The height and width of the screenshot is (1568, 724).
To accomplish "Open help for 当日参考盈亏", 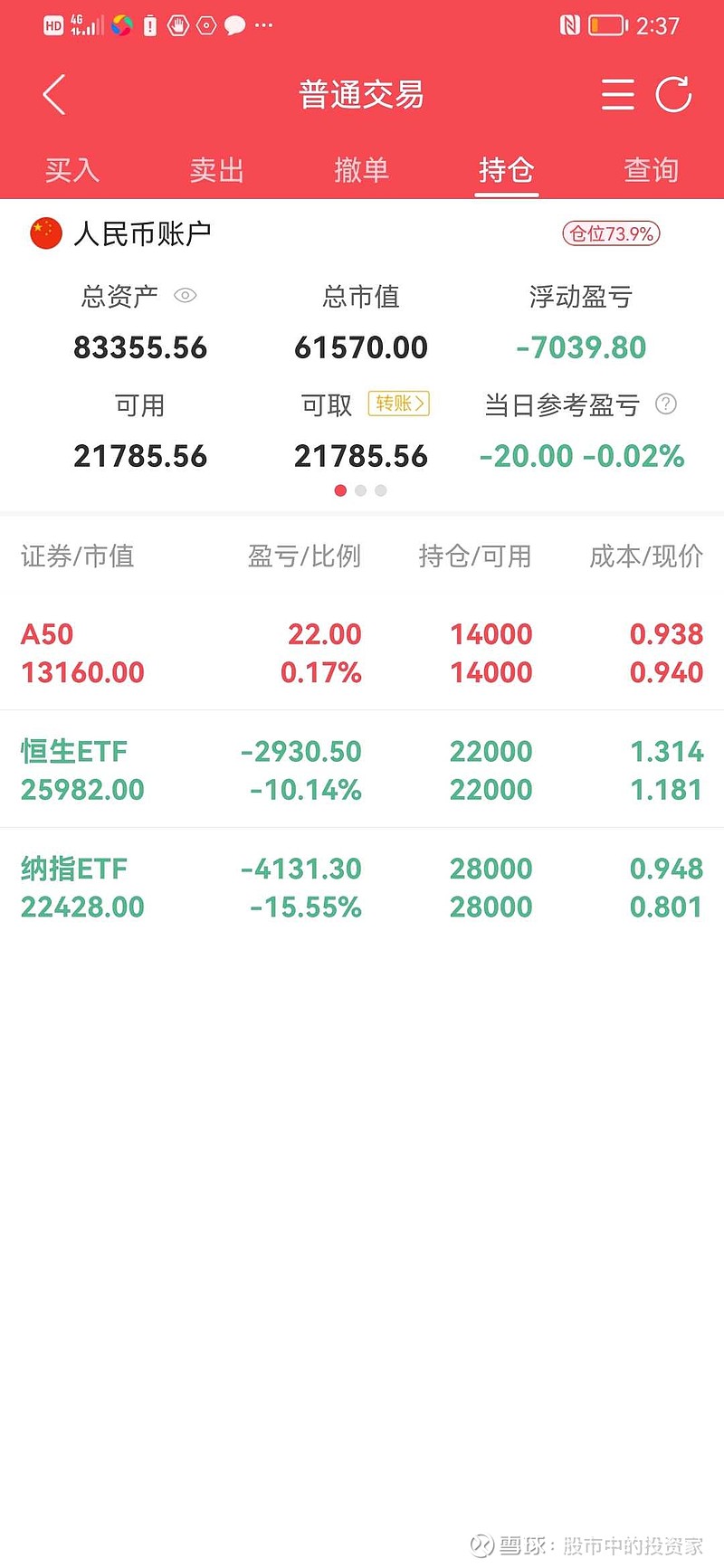I will pos(666,404).
